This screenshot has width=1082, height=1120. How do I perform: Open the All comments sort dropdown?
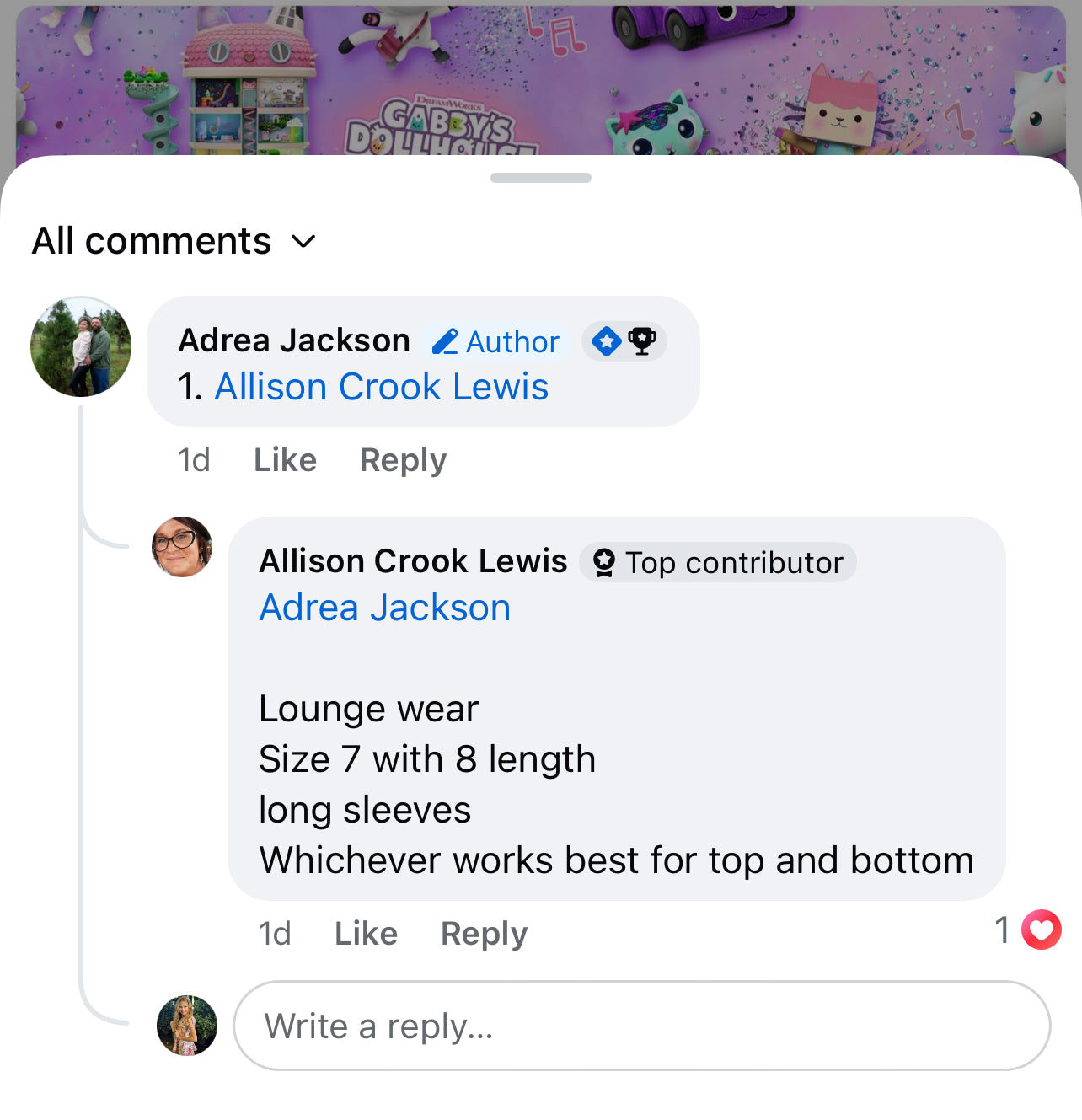(174, 242)
